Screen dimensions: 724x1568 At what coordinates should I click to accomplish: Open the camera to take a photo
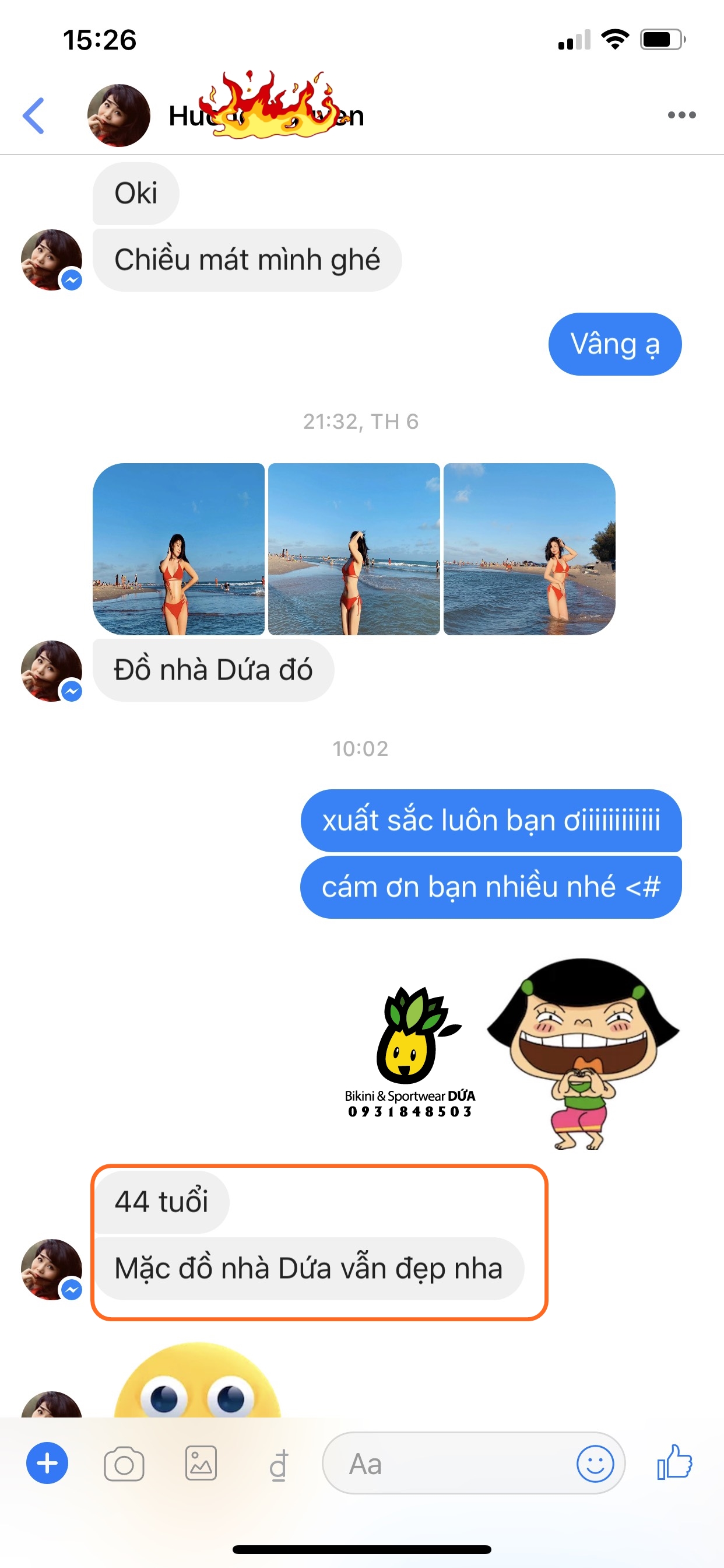[x=124, y=1464]
